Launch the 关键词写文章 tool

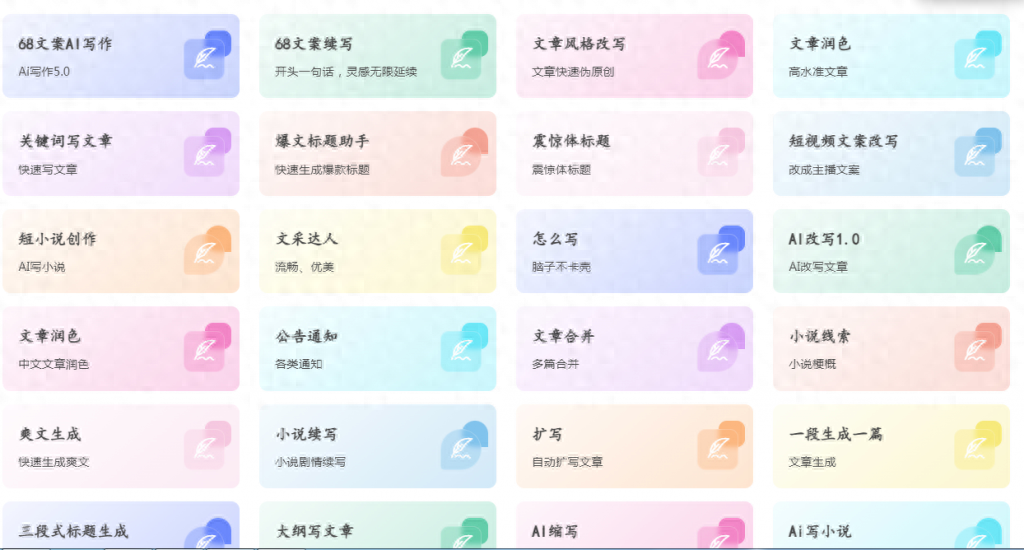(x=120, y=153)
